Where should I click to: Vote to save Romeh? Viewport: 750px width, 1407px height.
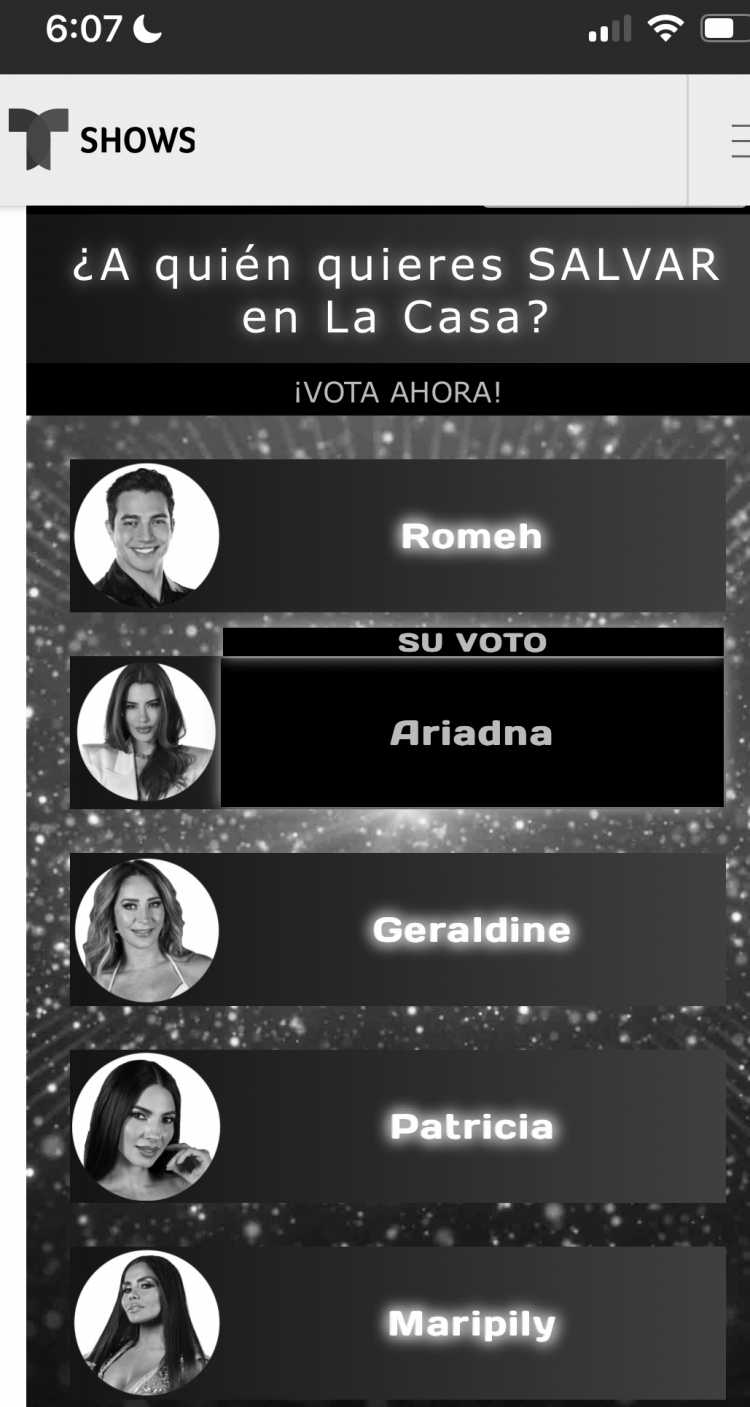[x=398, y=536]
